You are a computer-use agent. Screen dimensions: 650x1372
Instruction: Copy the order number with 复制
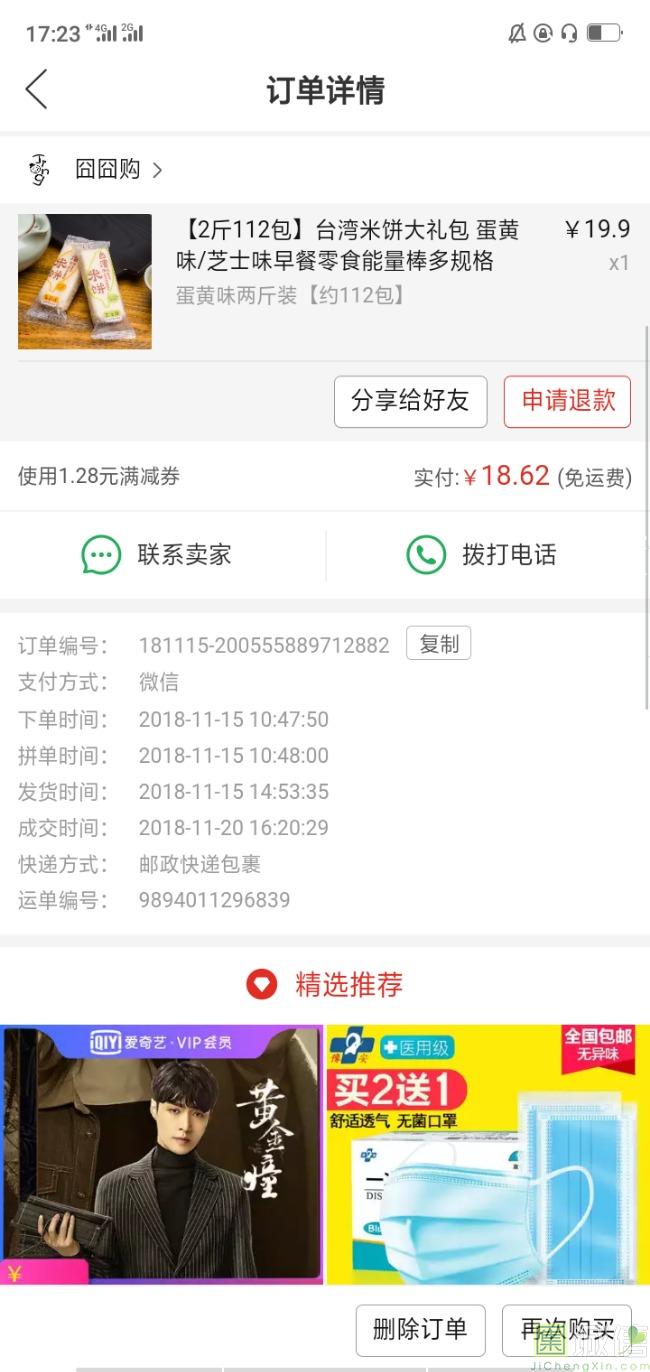pyautogui.click(x=438, y=644)
